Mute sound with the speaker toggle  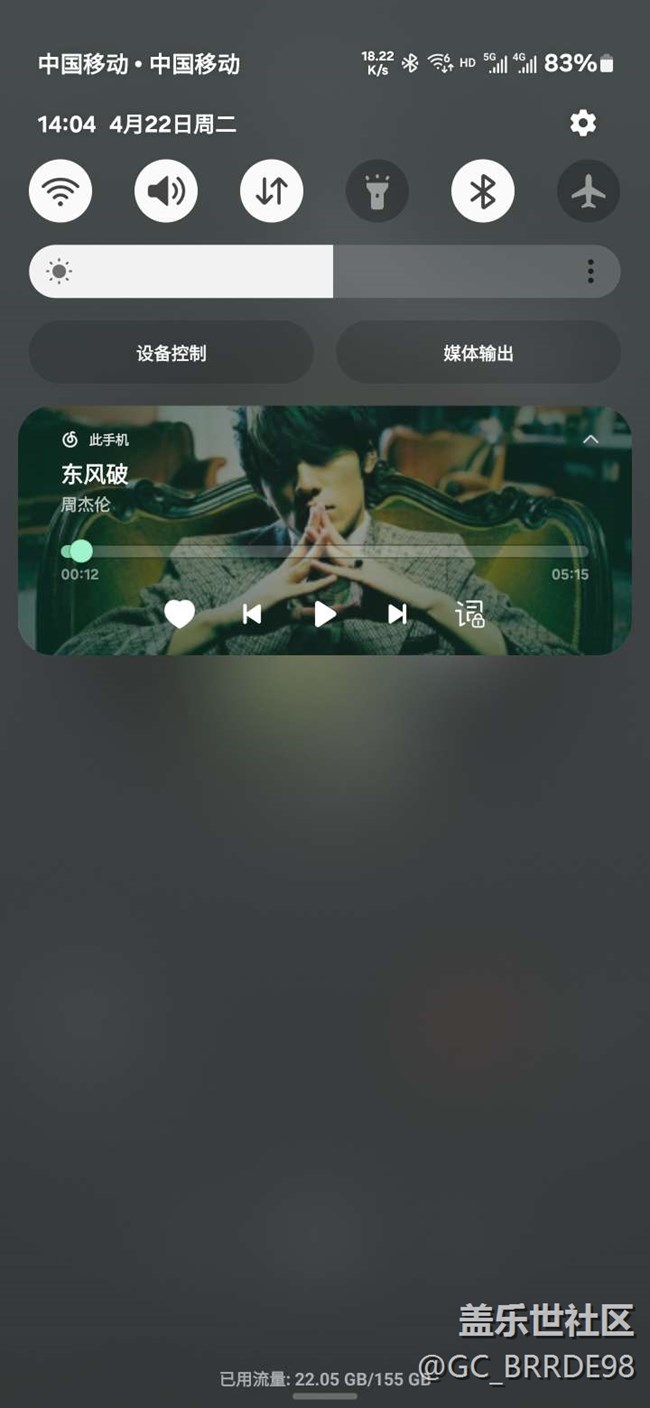pos(166,190)
